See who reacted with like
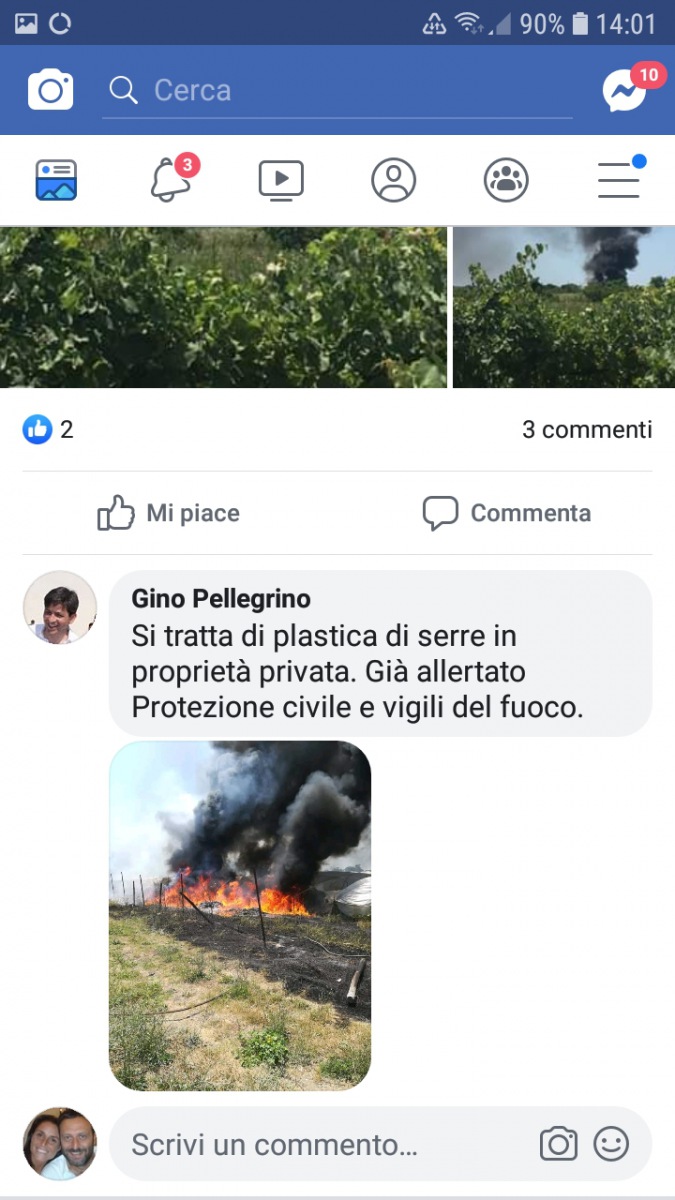Image resolution: width=675 pixels, height=1200 pixels. 48,430
